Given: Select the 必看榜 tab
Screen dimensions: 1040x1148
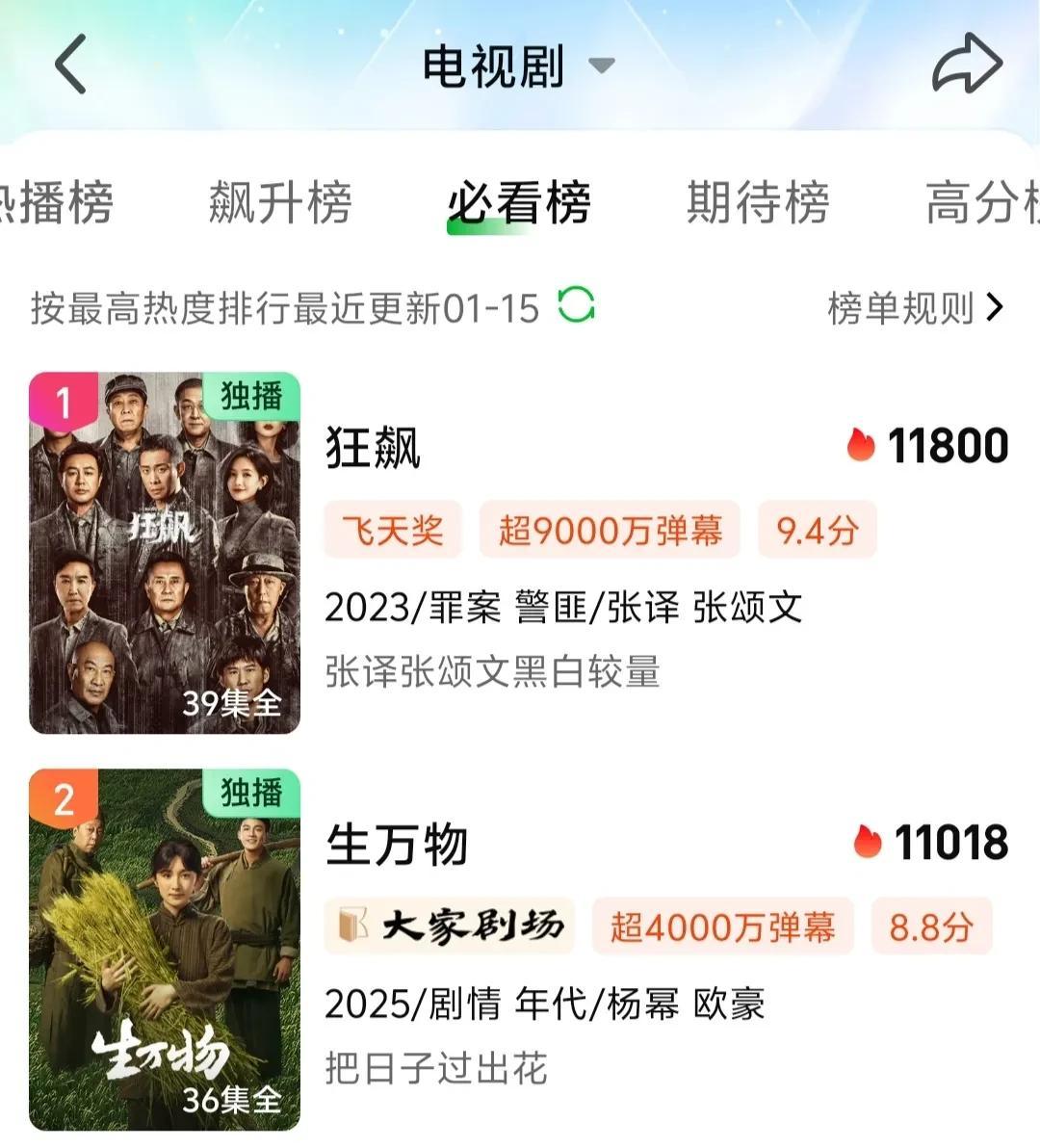Looking at the screenshot, I should (518, 203).
